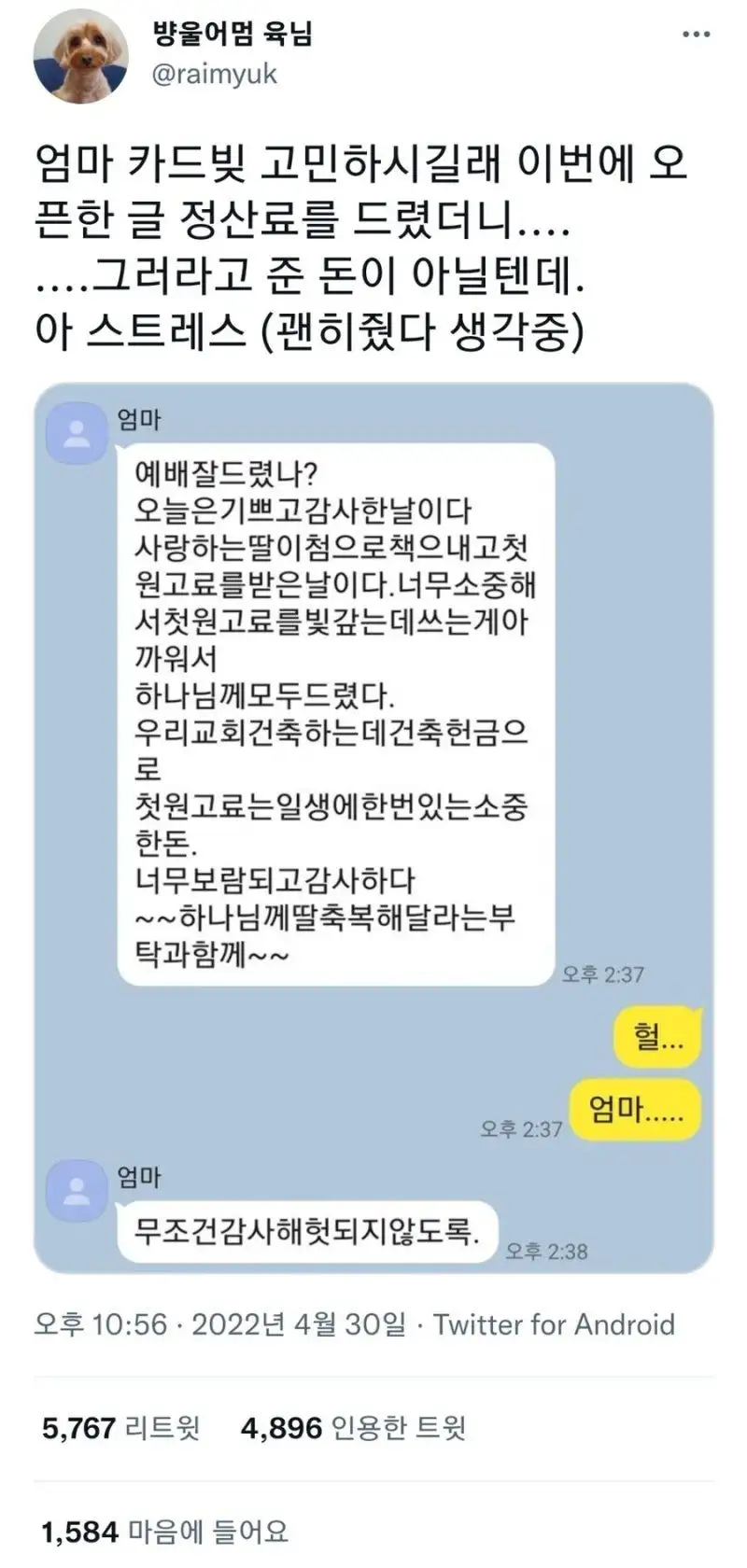The width and height of the screenshot is (747, 1568).
Task: Open the tweet options three-dot menu
Action: 695,33
